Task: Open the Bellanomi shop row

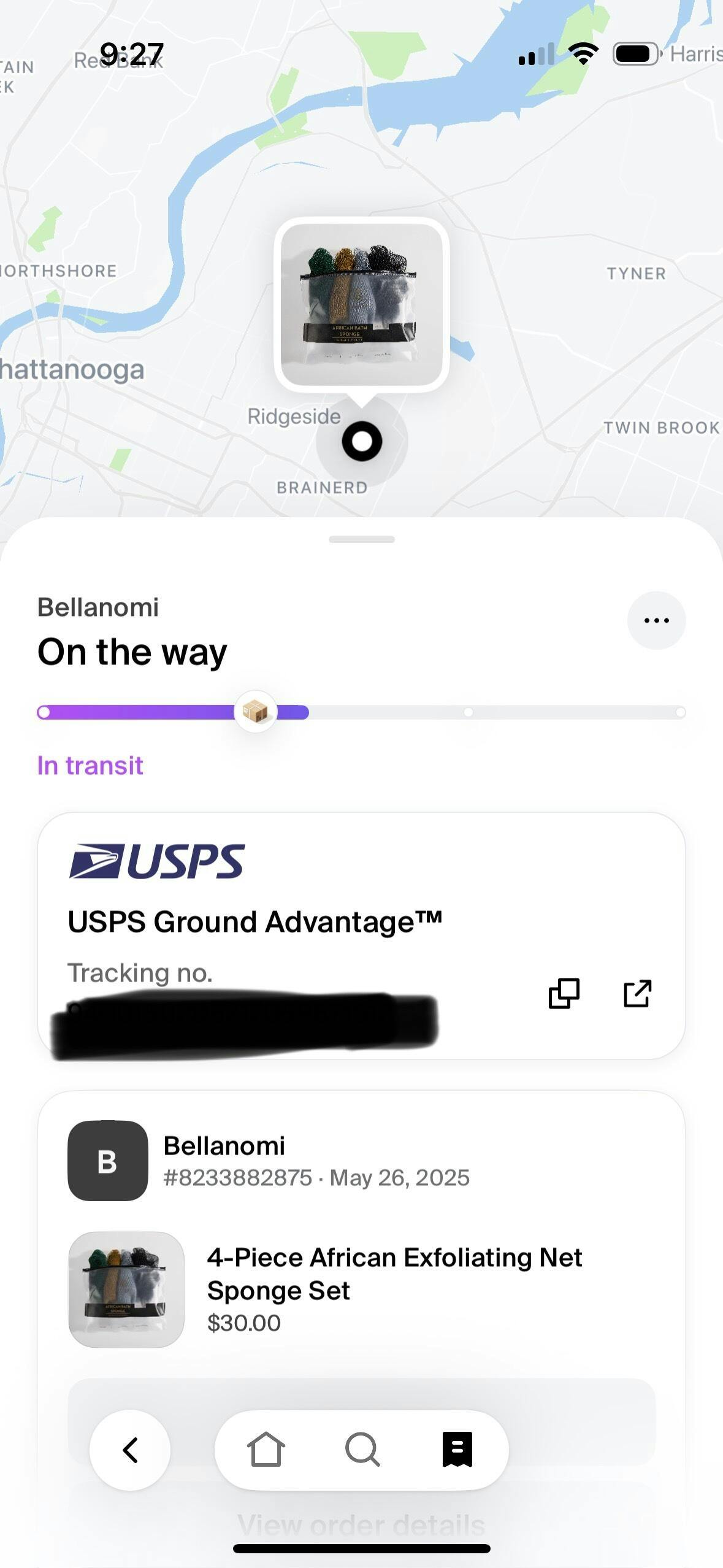Action: pos(361,1160)
